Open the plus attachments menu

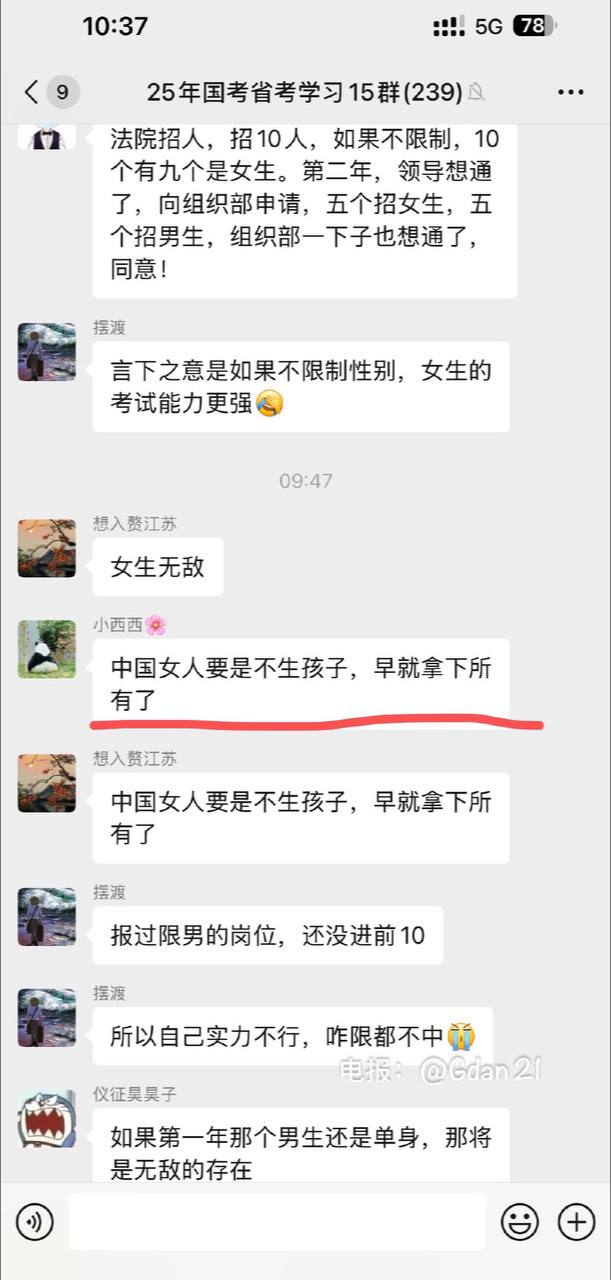point(576,1222)
